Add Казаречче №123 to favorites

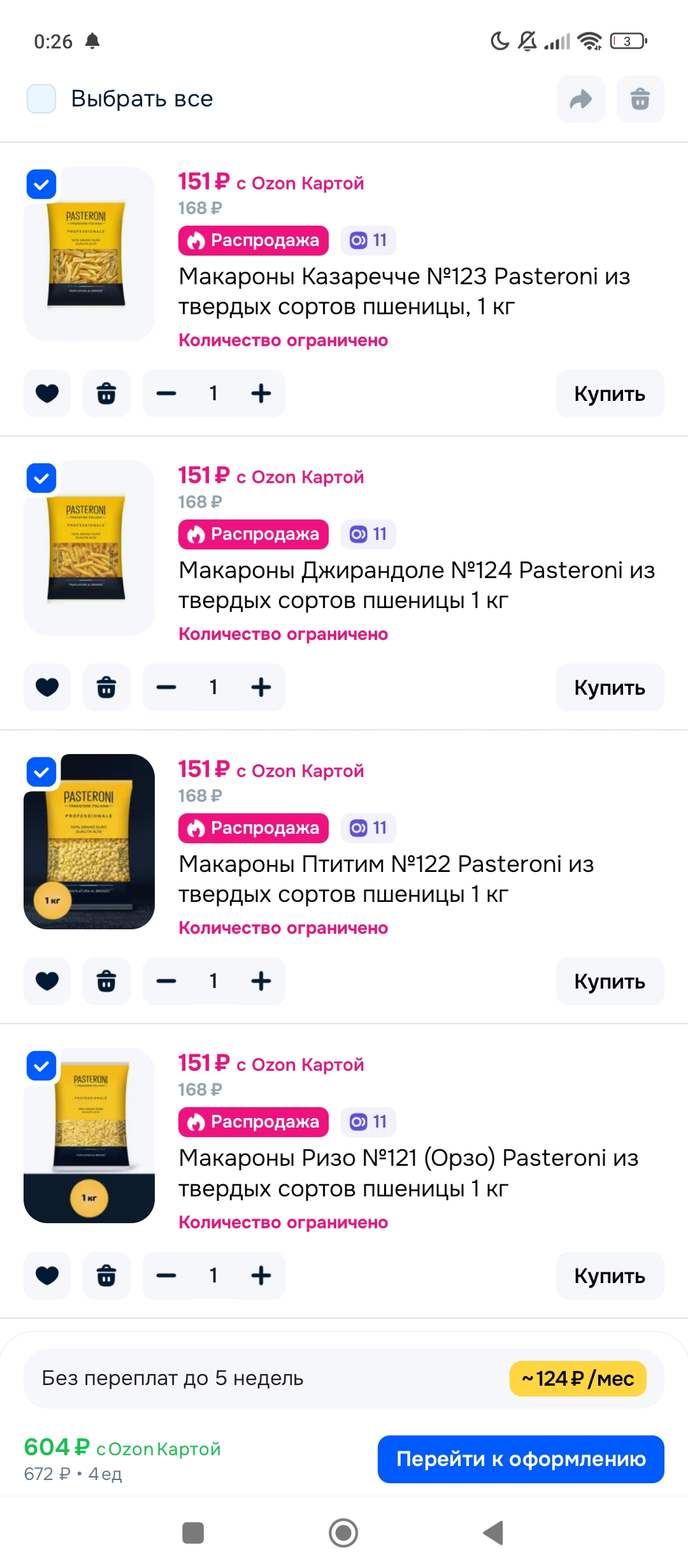tap(47, 393)
